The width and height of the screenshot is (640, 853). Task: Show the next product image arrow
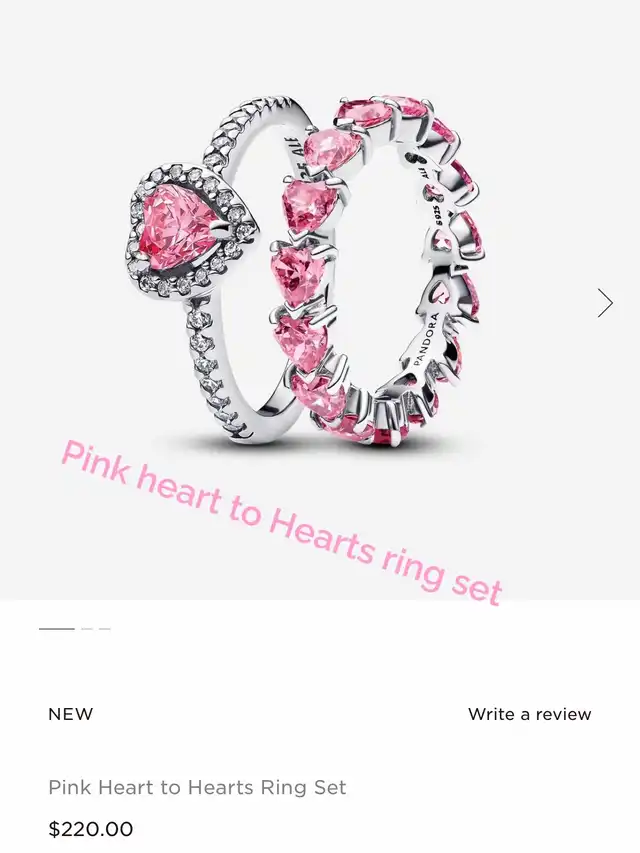(x=604, y=303)
